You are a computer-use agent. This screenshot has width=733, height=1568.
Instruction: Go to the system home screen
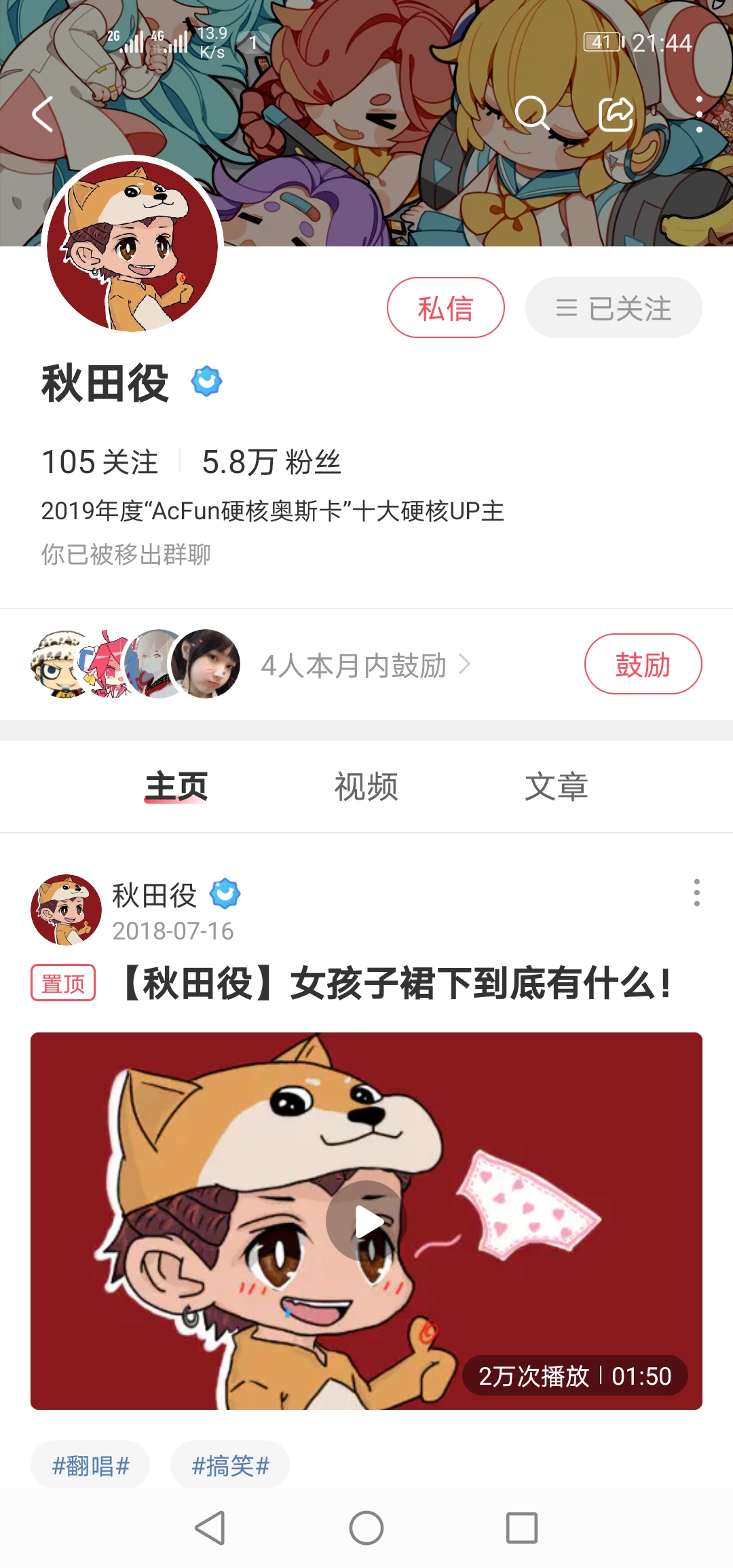[x=366, y=1528]
